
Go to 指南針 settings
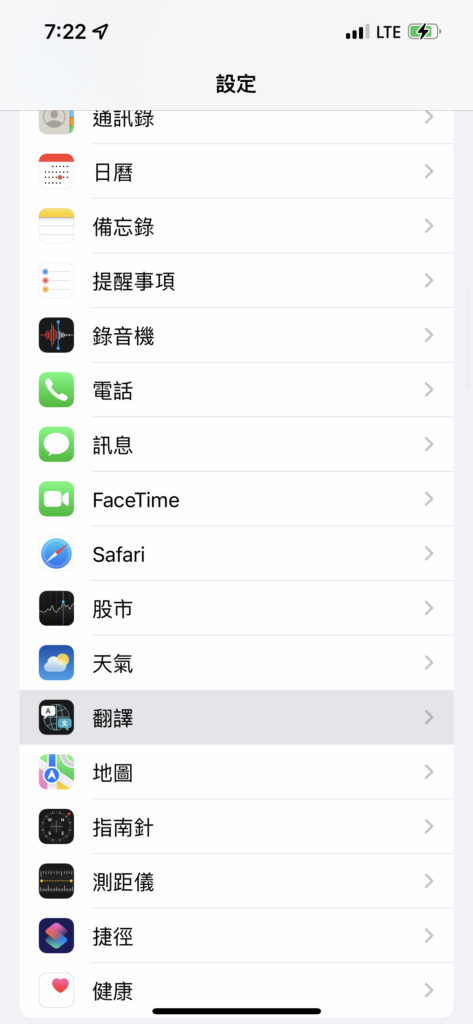(x=236, y=827)
